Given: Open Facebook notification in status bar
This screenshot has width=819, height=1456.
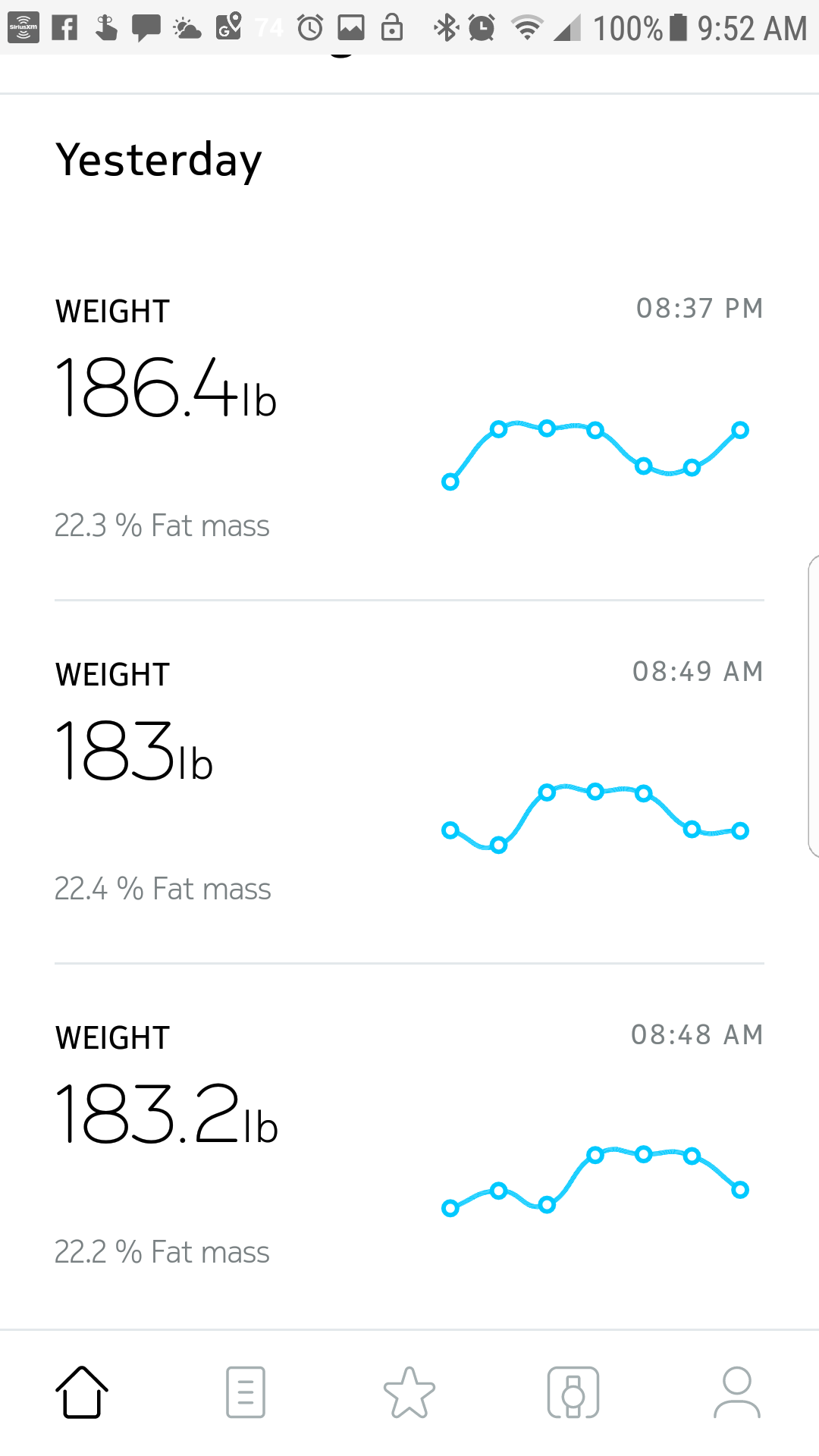Looking at the screenshot, I should (63, 27).
